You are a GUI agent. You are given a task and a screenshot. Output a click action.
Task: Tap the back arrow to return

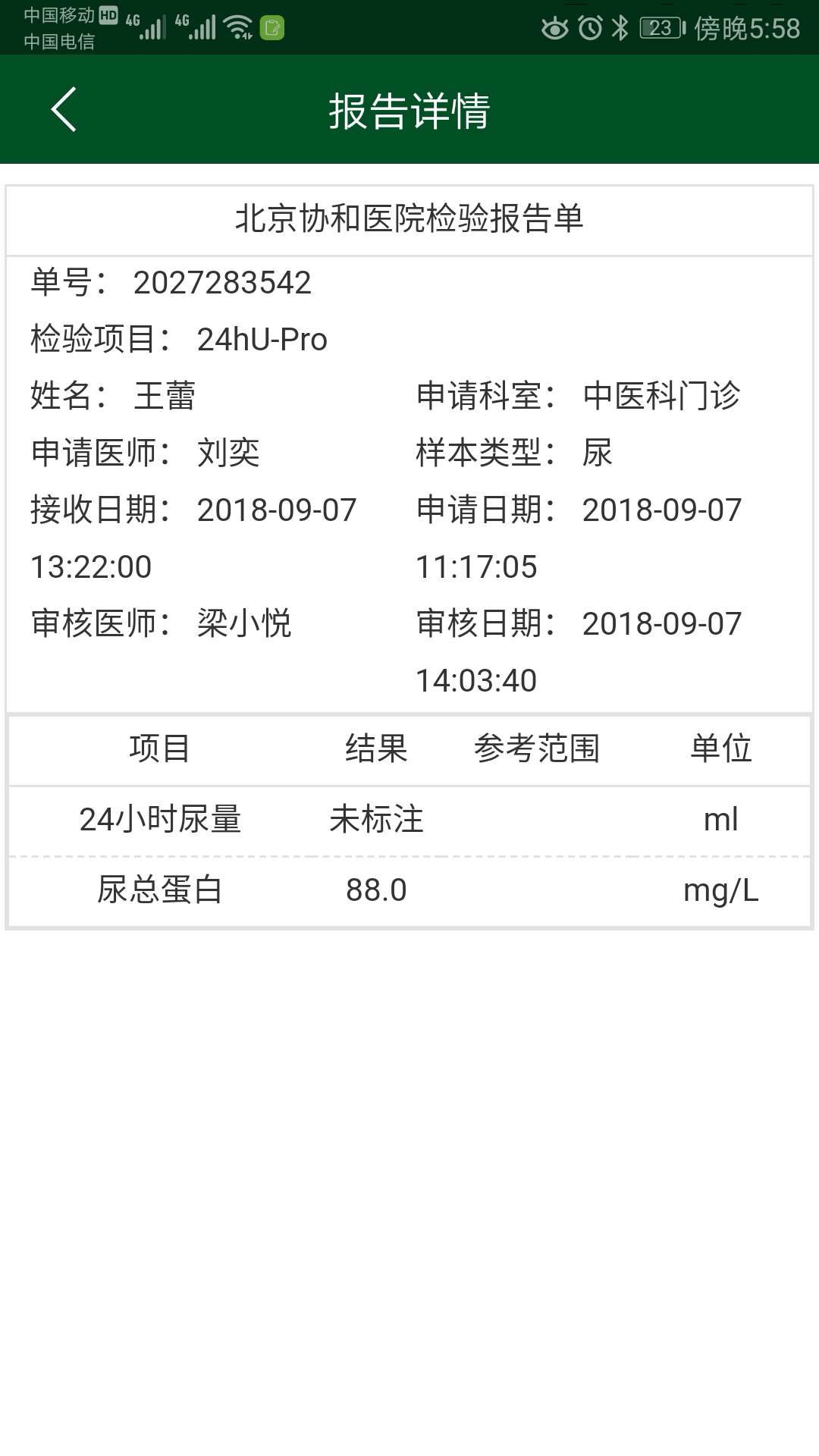tap(64, 108)
